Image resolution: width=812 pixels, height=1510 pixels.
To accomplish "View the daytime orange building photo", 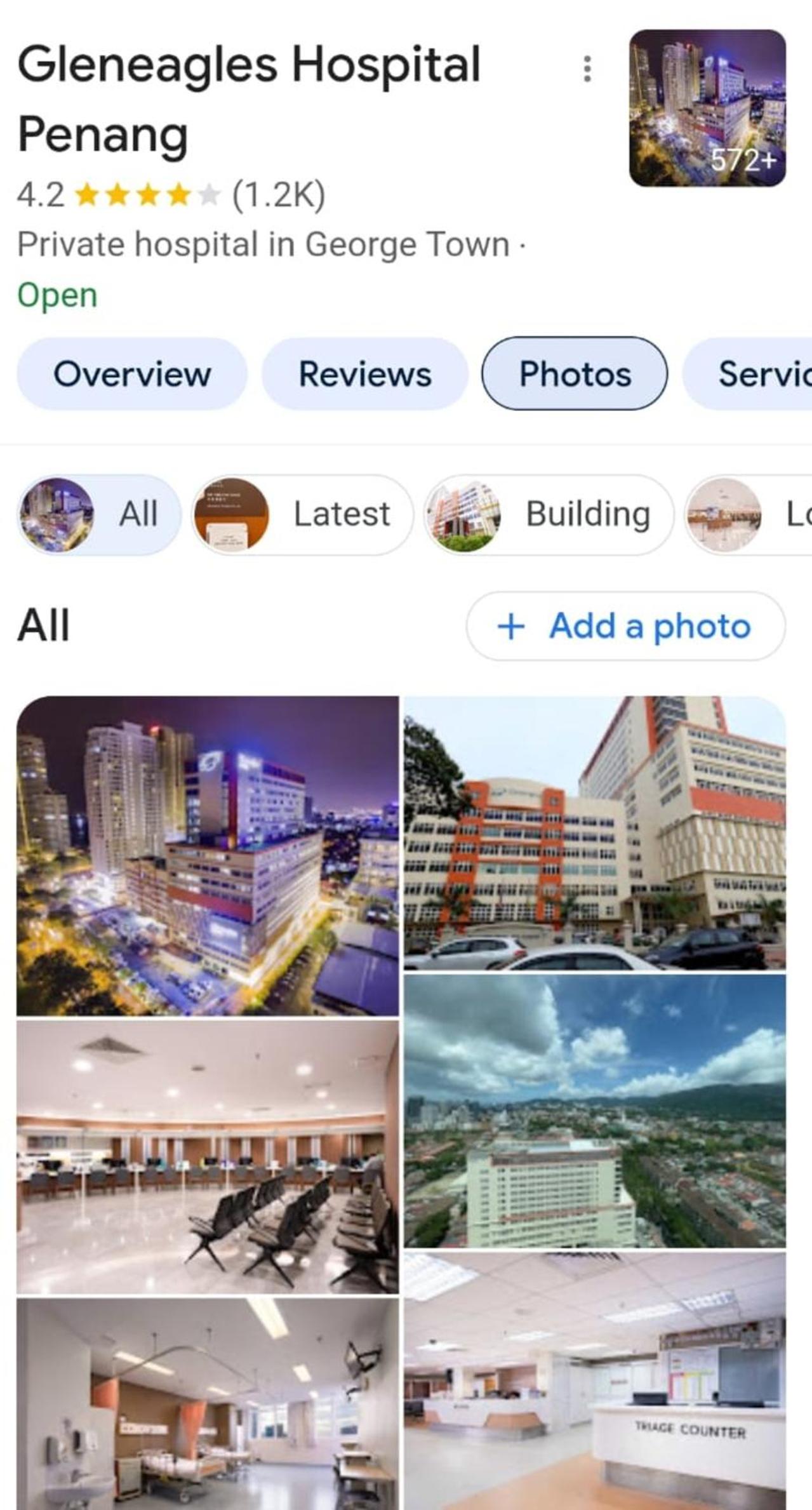I will click(x=595, y=833).
